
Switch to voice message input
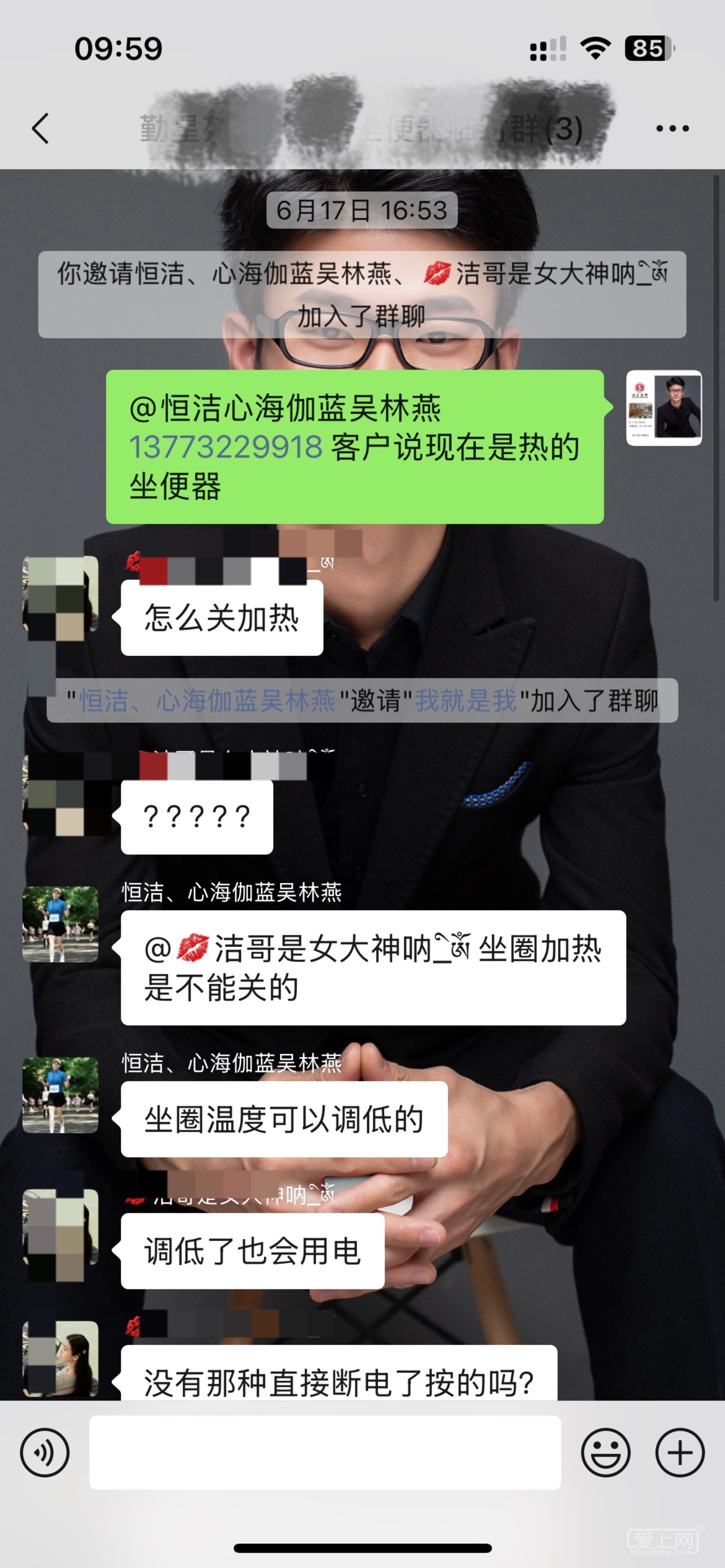click(45, 1453)
